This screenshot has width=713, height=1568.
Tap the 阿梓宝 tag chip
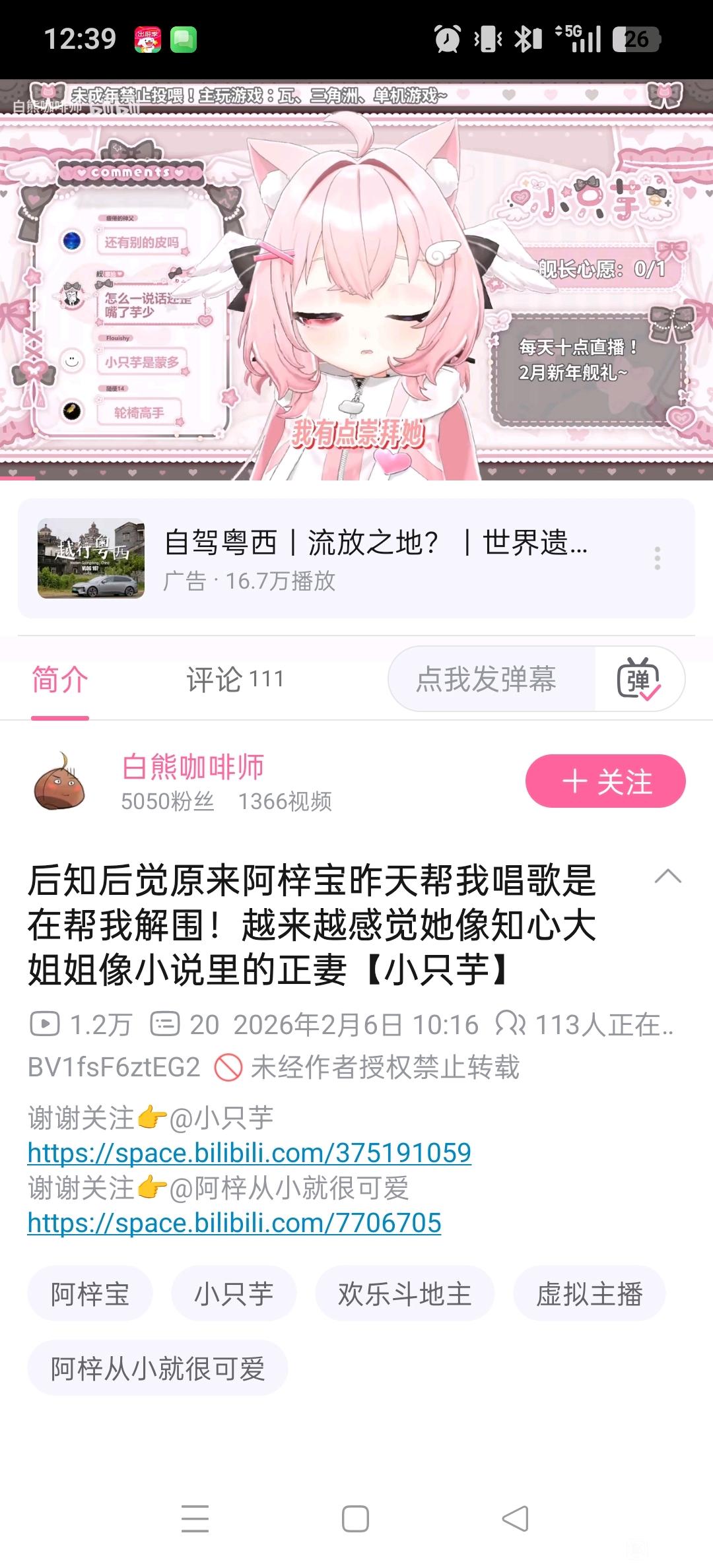(90, 1294)
